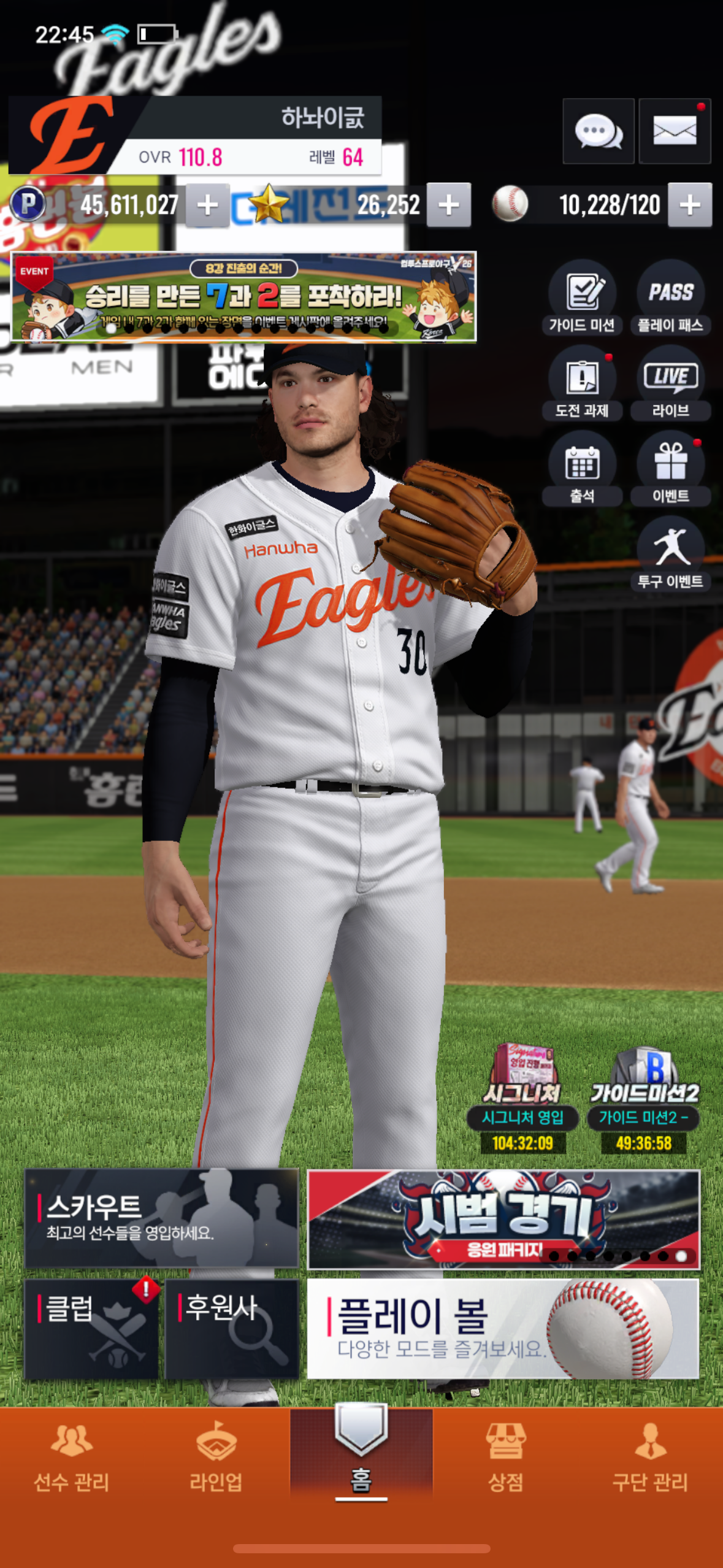Open the mailbox envelope icon
The width and height of the screenshot is (723, 1568).
point(674,131)
